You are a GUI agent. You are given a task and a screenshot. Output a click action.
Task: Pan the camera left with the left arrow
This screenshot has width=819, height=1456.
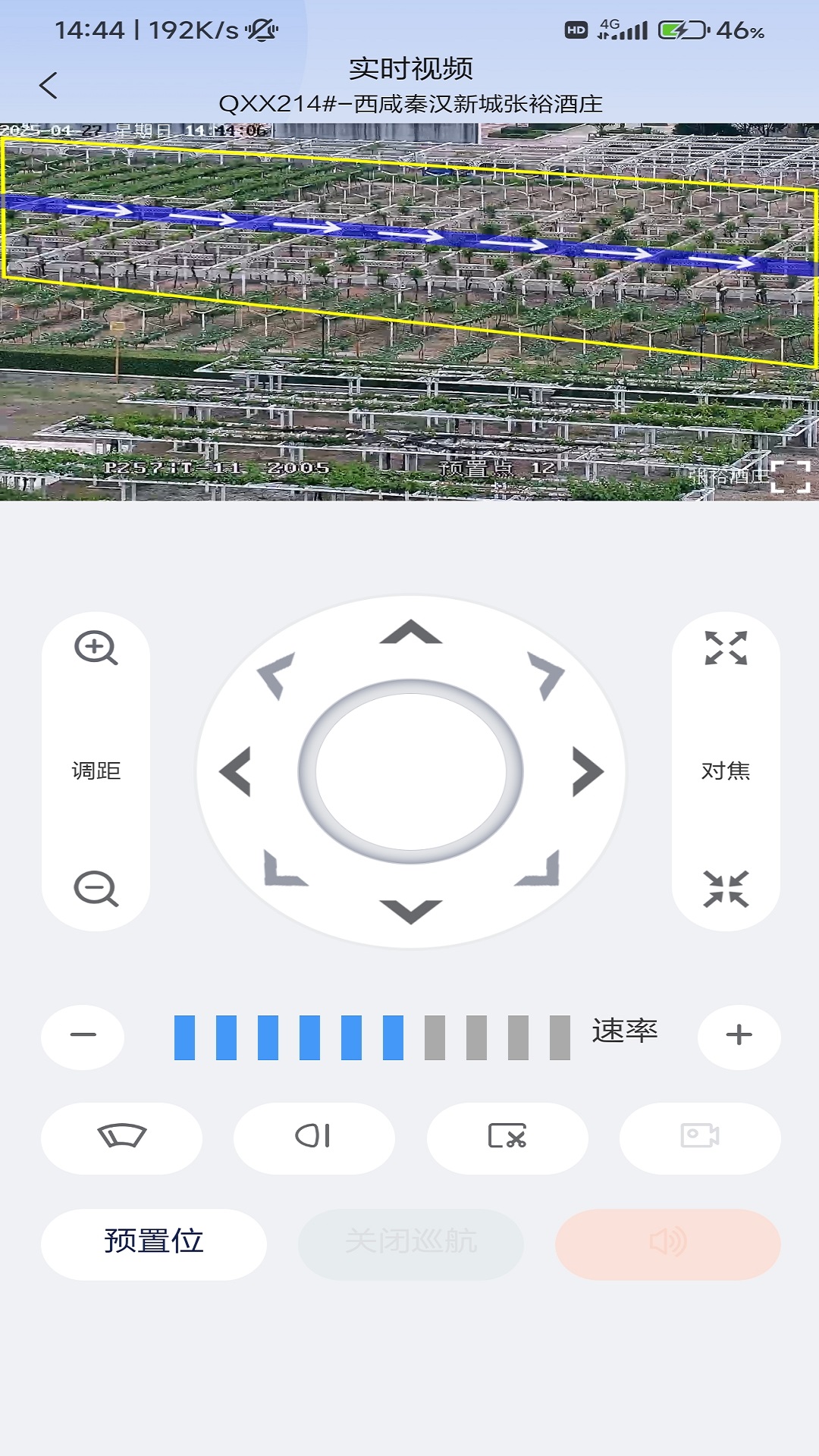pyautogui.click(x=236, y=771)
